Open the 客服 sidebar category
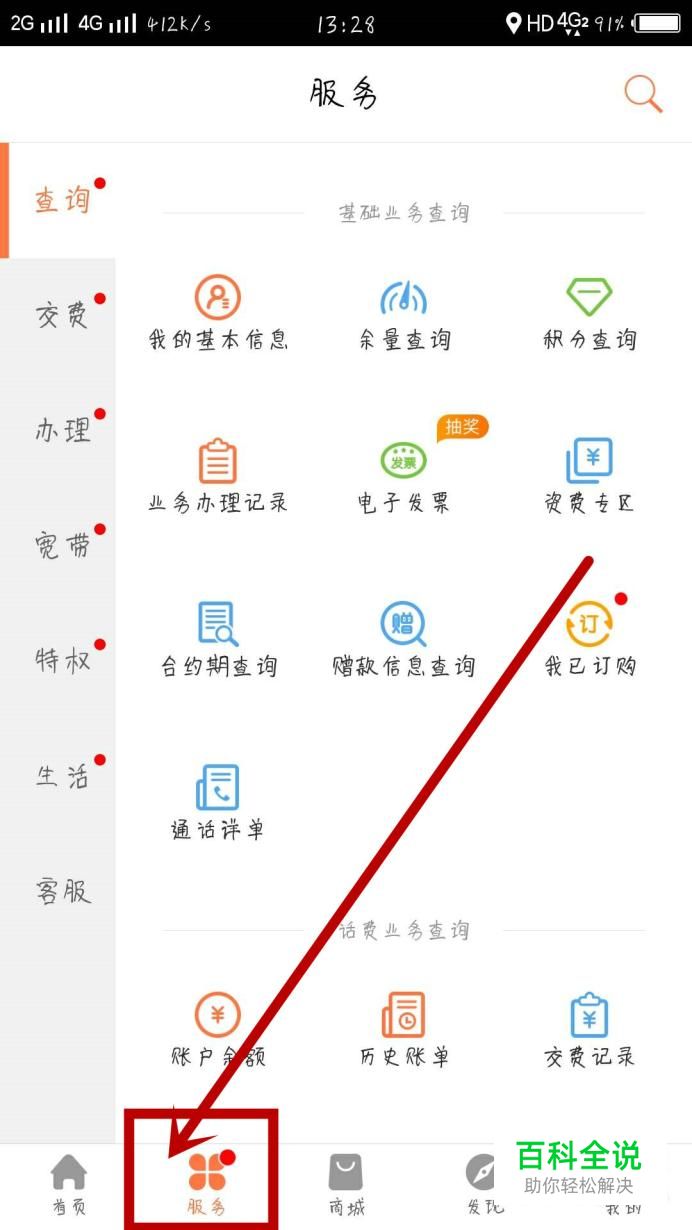692x1230 pixels. point(62,891)
